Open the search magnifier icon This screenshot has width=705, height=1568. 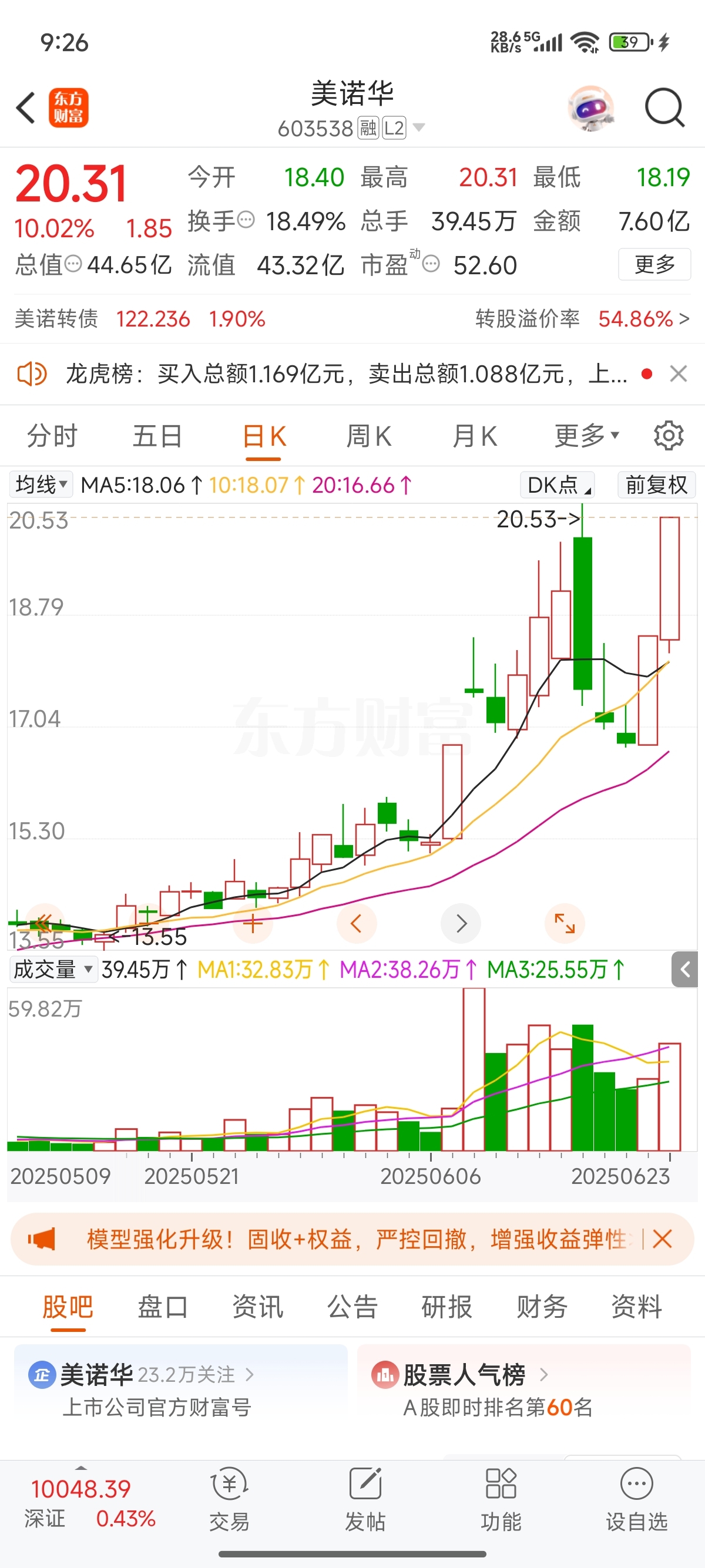tap(665, 108)
